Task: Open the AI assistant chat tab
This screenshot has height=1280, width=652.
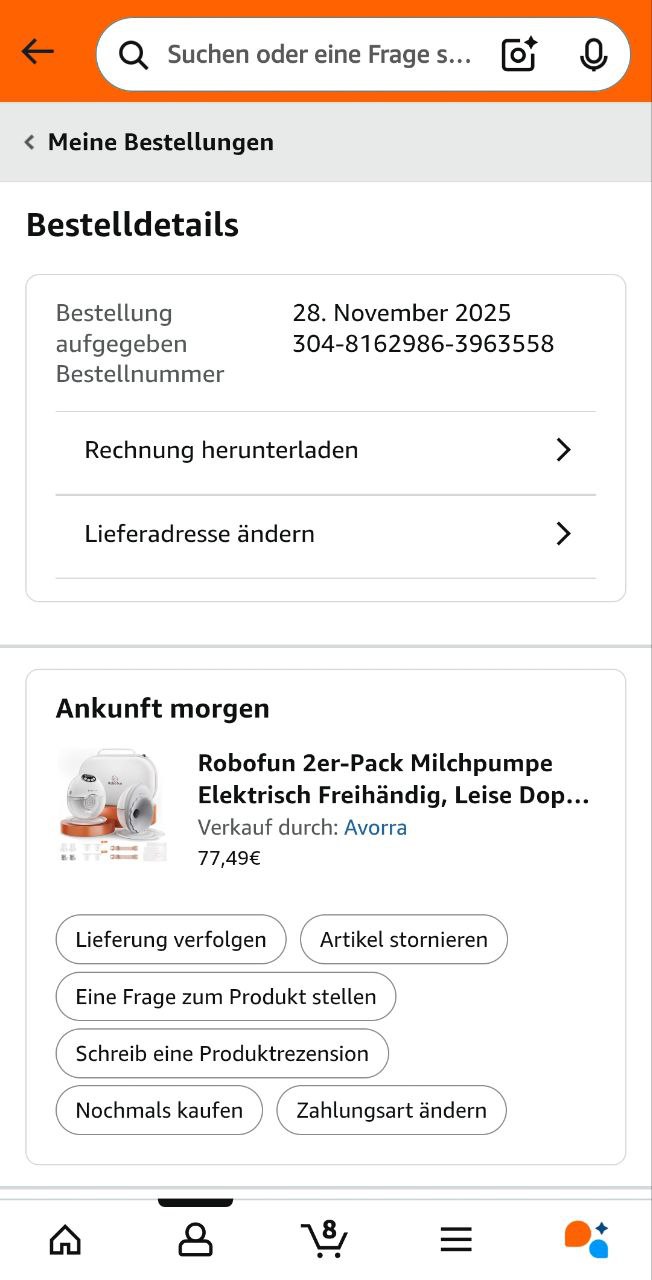Action: (586, 1240)
